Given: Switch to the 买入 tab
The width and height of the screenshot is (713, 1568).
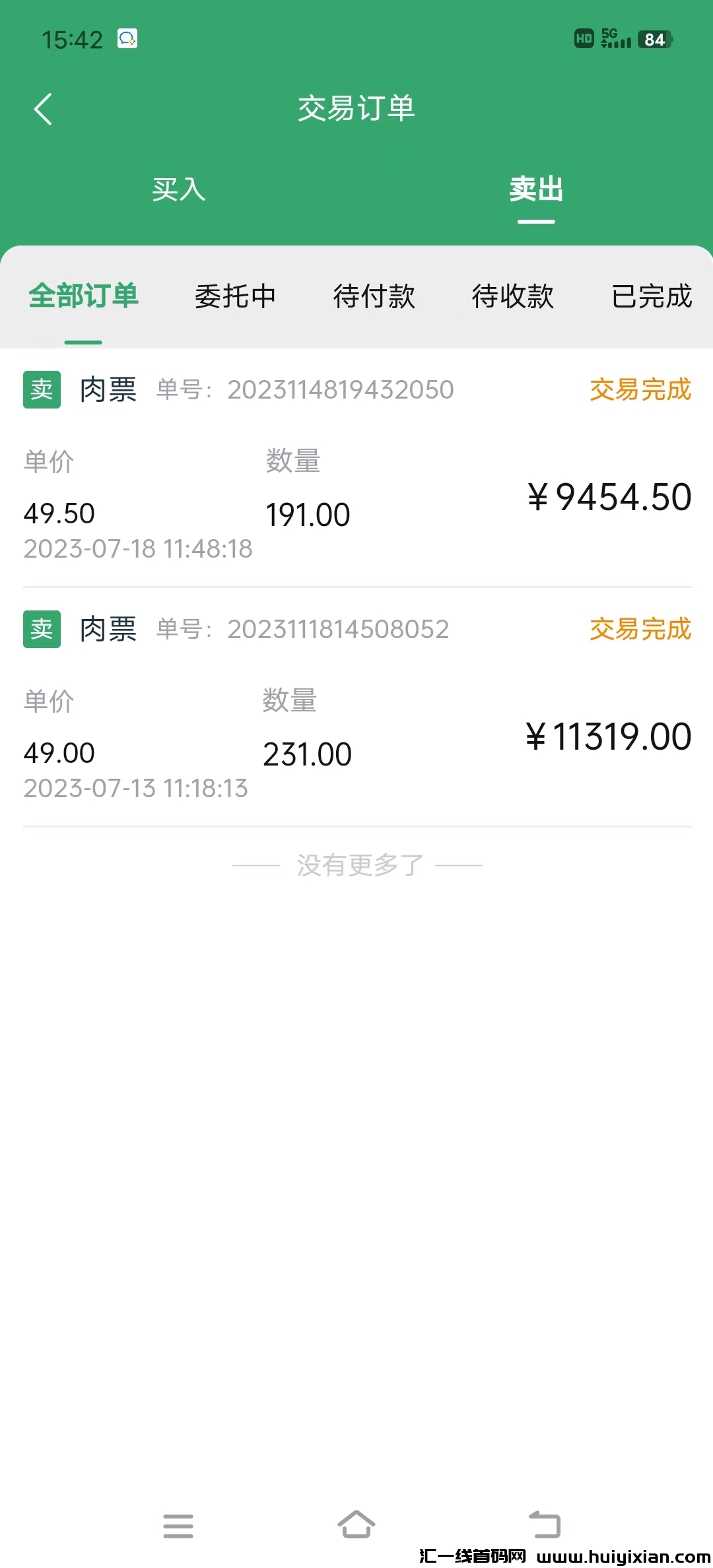Looking at the screenshot, I should point(178,191).
